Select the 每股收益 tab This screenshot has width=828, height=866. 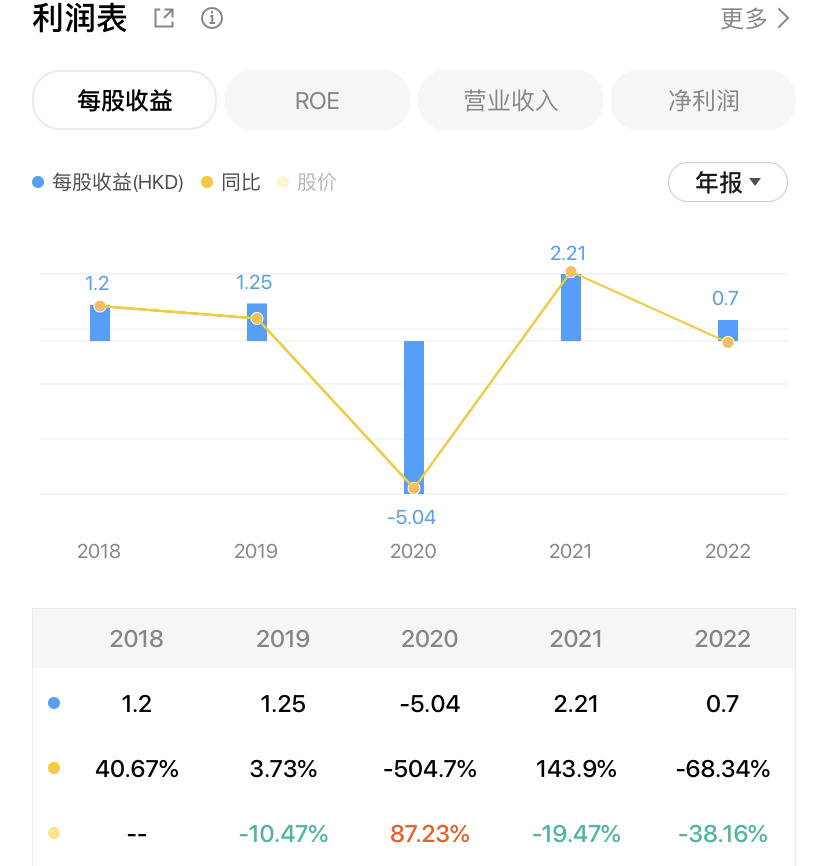click(x=125, y=100)
